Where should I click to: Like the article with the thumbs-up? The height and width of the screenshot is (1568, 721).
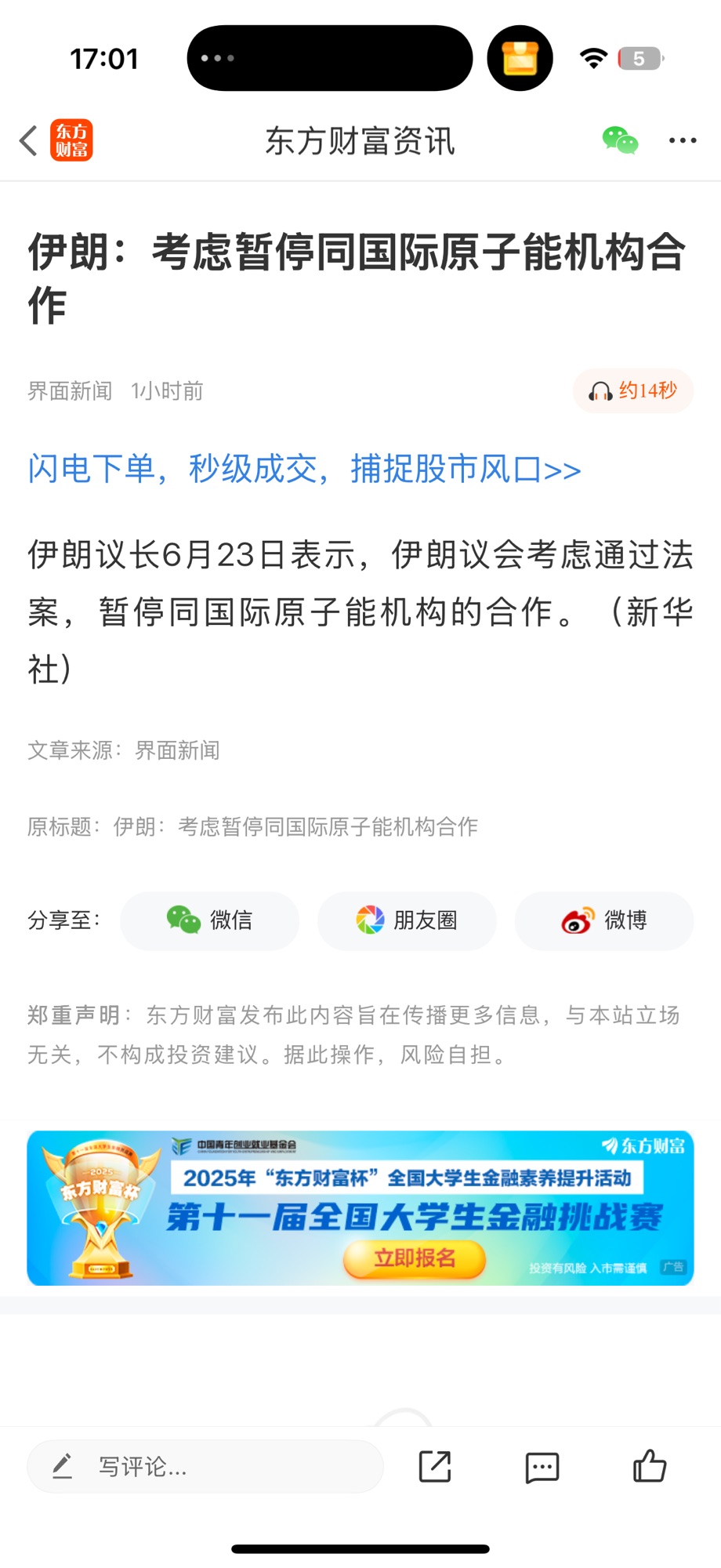point(650,1465)
